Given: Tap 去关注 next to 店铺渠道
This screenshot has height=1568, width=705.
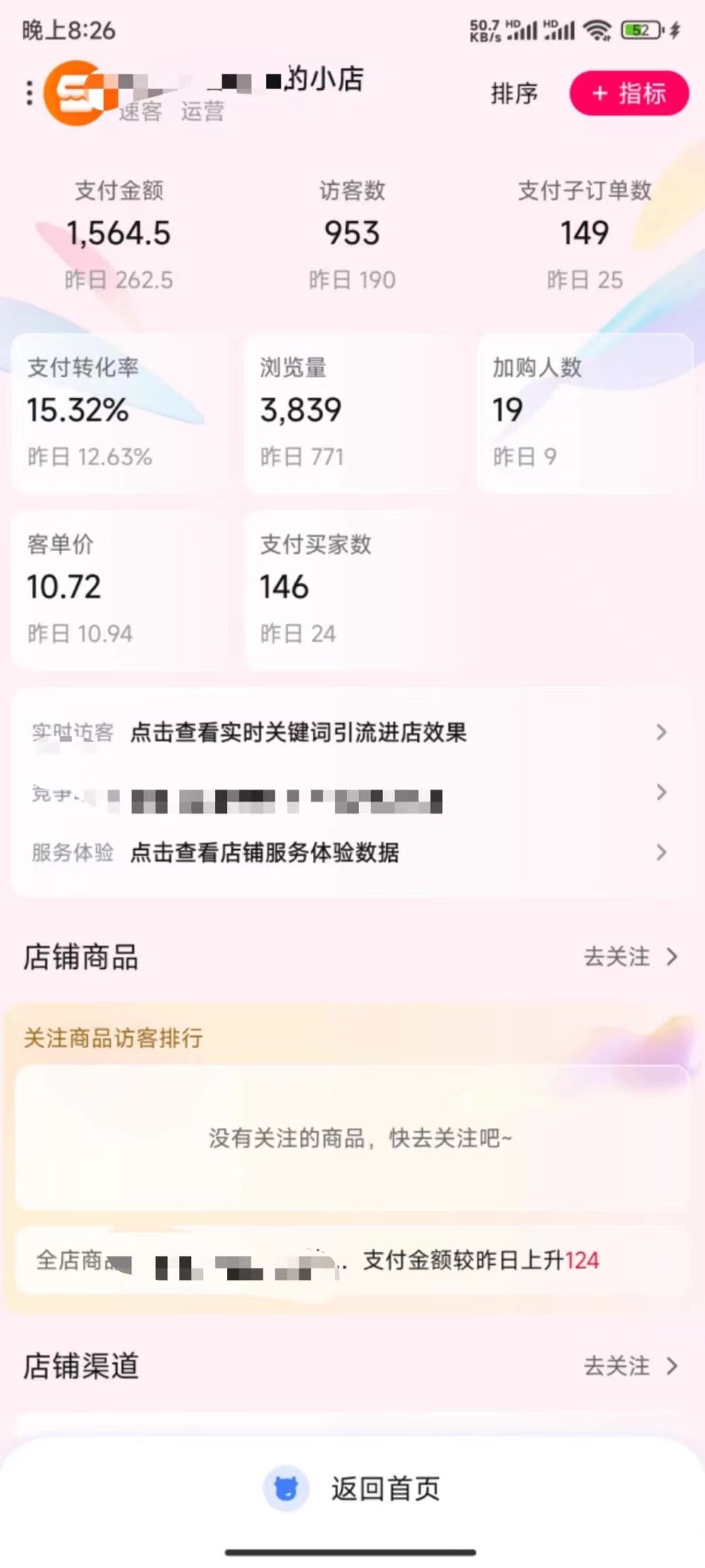Looking at the screenshot, I should (629, 1366).
